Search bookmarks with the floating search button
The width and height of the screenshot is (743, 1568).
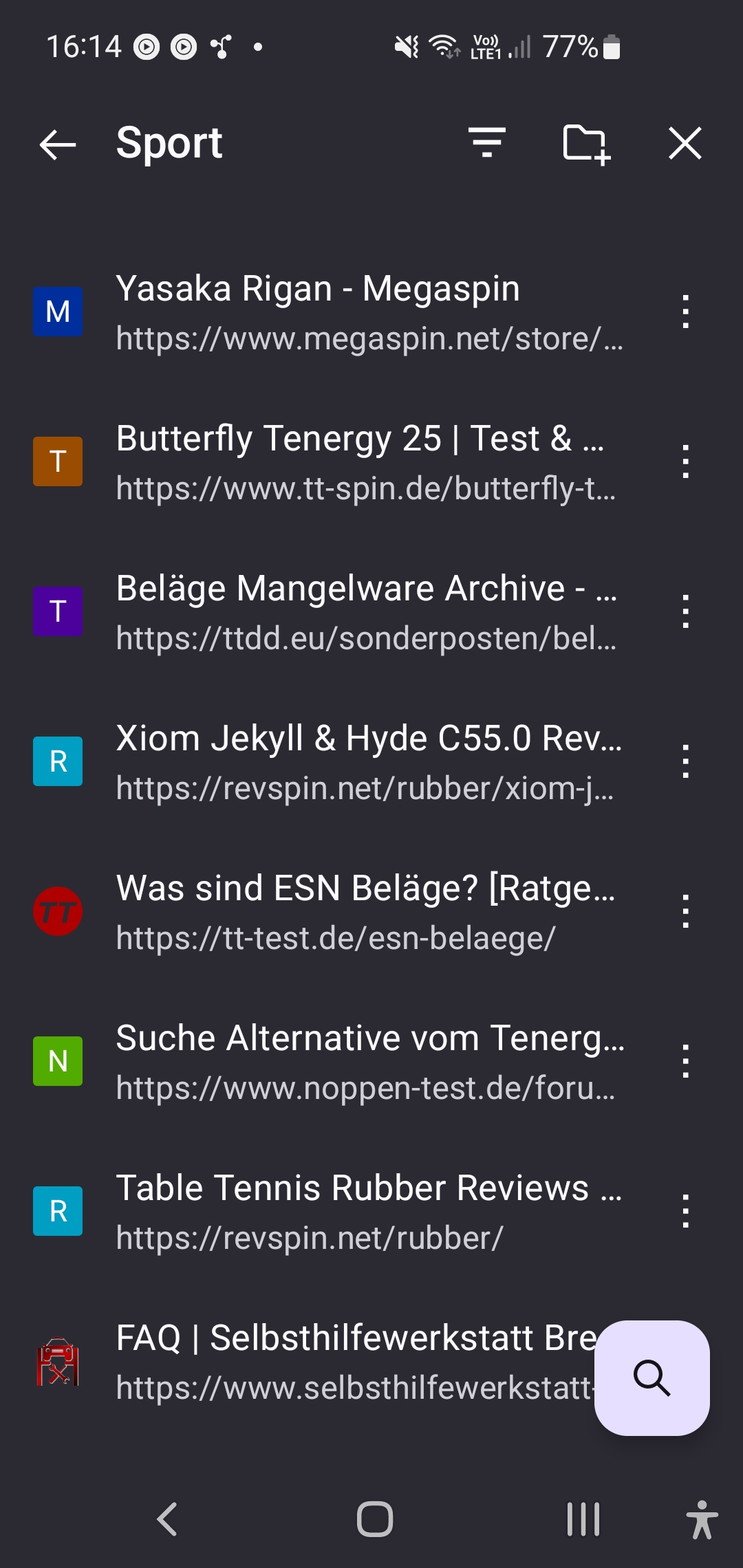652,1378
